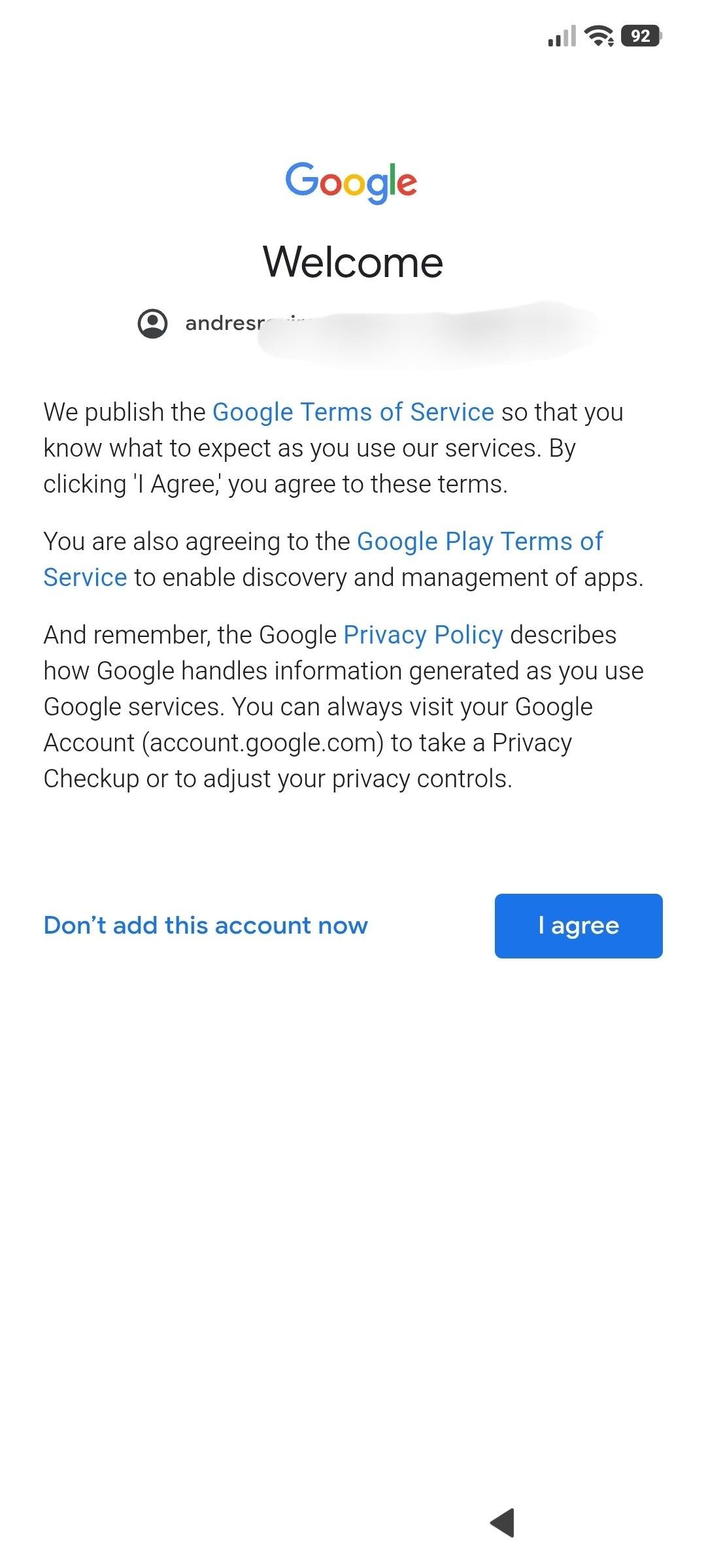706x1568 pixels.
Task: Go back with the system back arrow
Action: (x=503, y=1523)
